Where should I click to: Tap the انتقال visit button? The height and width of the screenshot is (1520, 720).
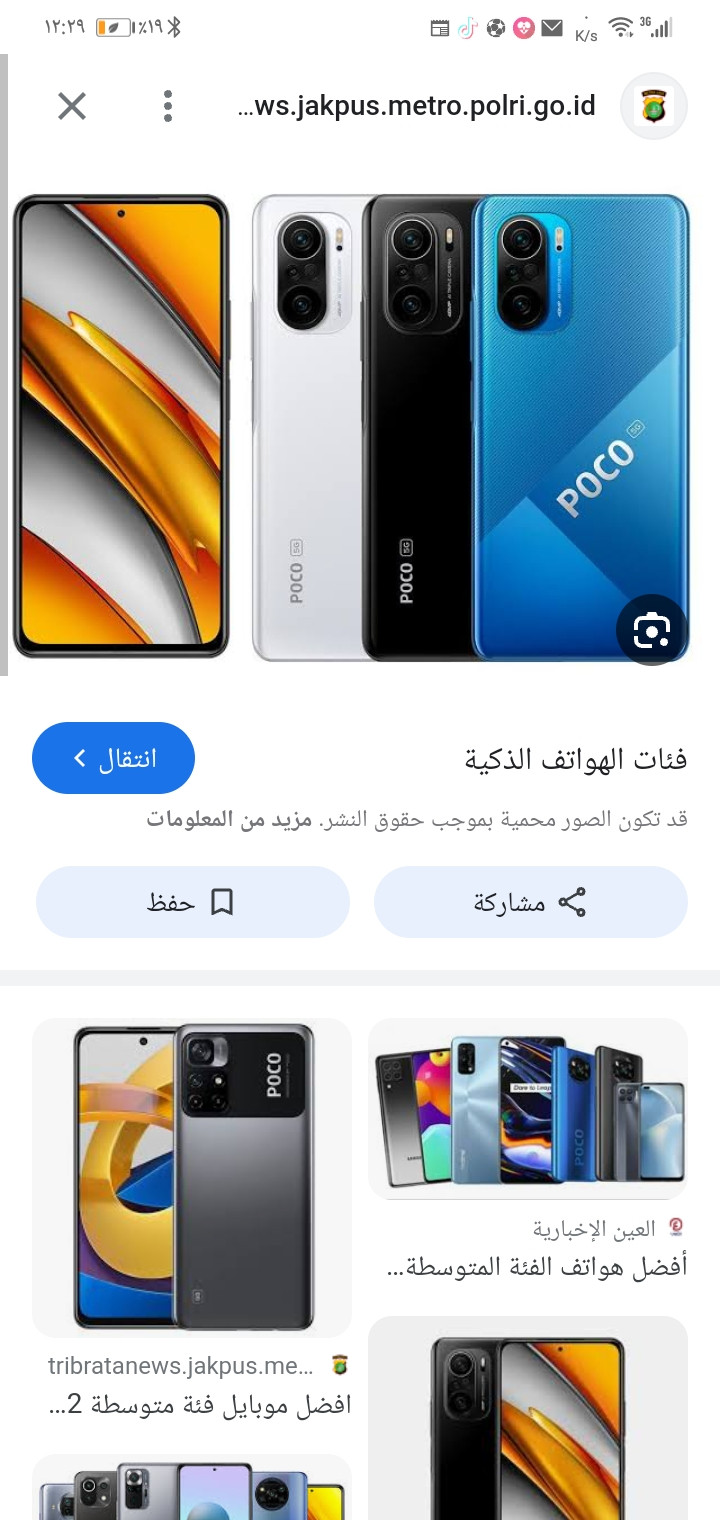(x=113, y=758)
